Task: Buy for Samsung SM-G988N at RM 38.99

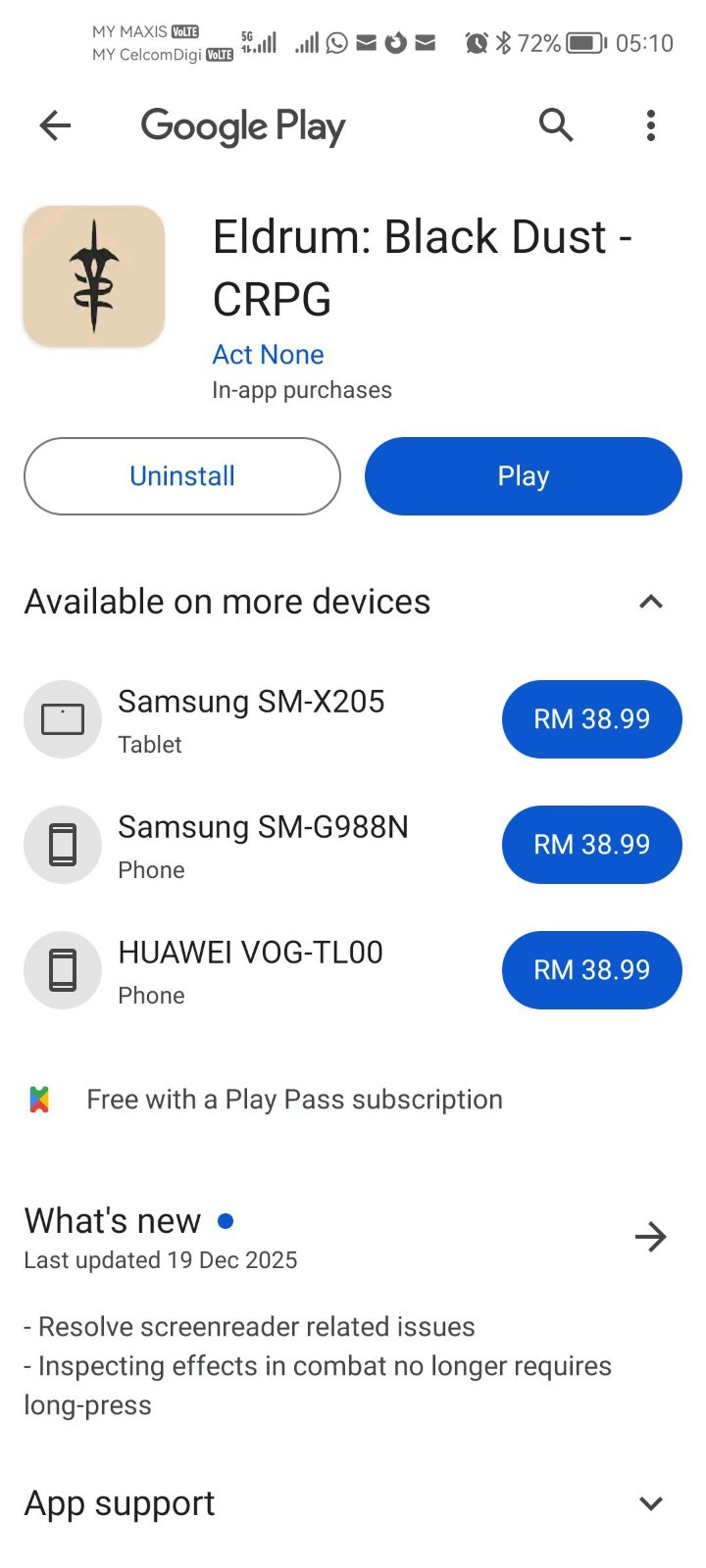Action: pos(591,845)
